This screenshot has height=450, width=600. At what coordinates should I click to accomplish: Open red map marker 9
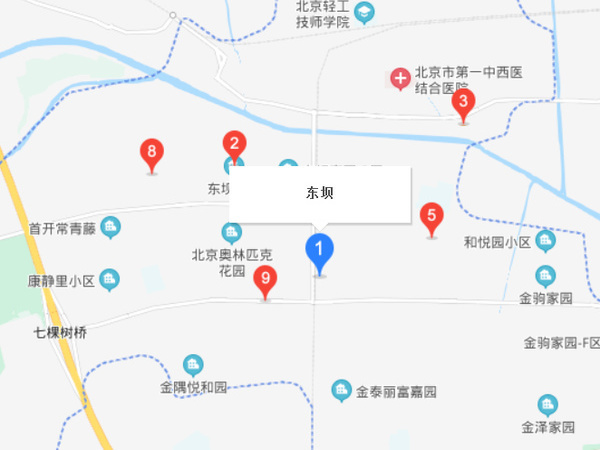coord(265,280)
